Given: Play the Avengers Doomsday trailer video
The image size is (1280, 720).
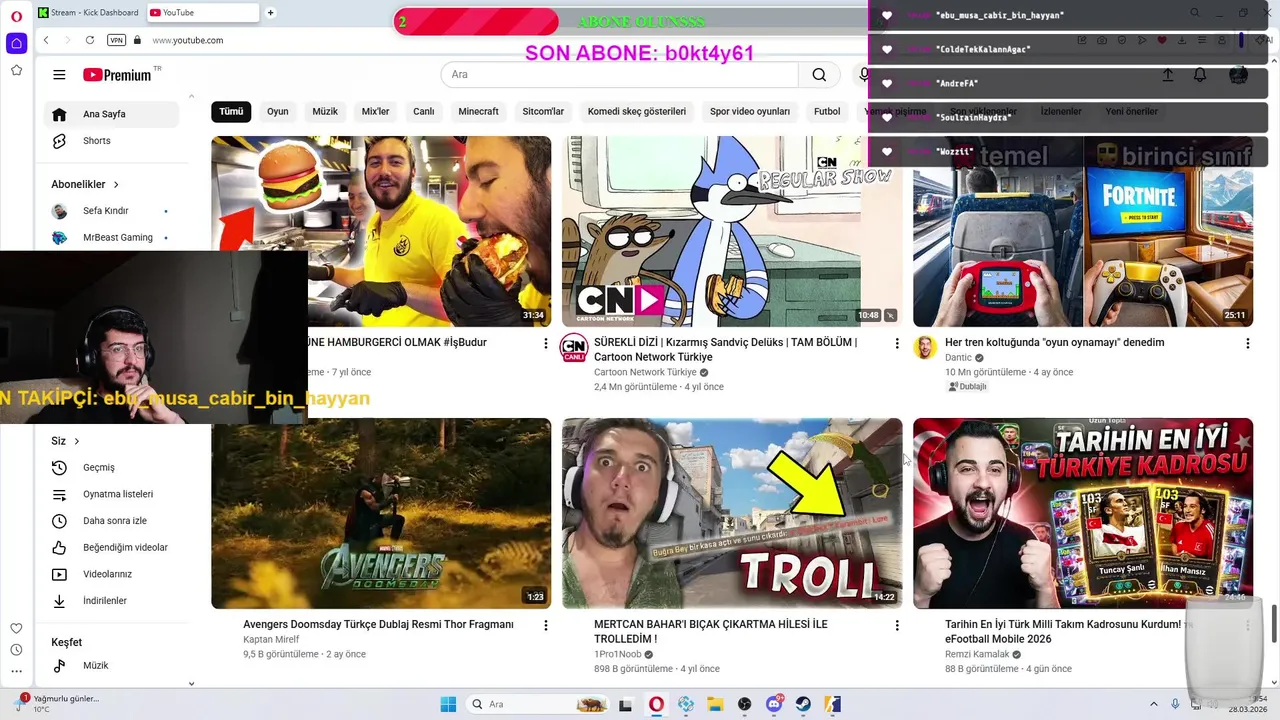Looking at the screenshot, I should [381, 513].
